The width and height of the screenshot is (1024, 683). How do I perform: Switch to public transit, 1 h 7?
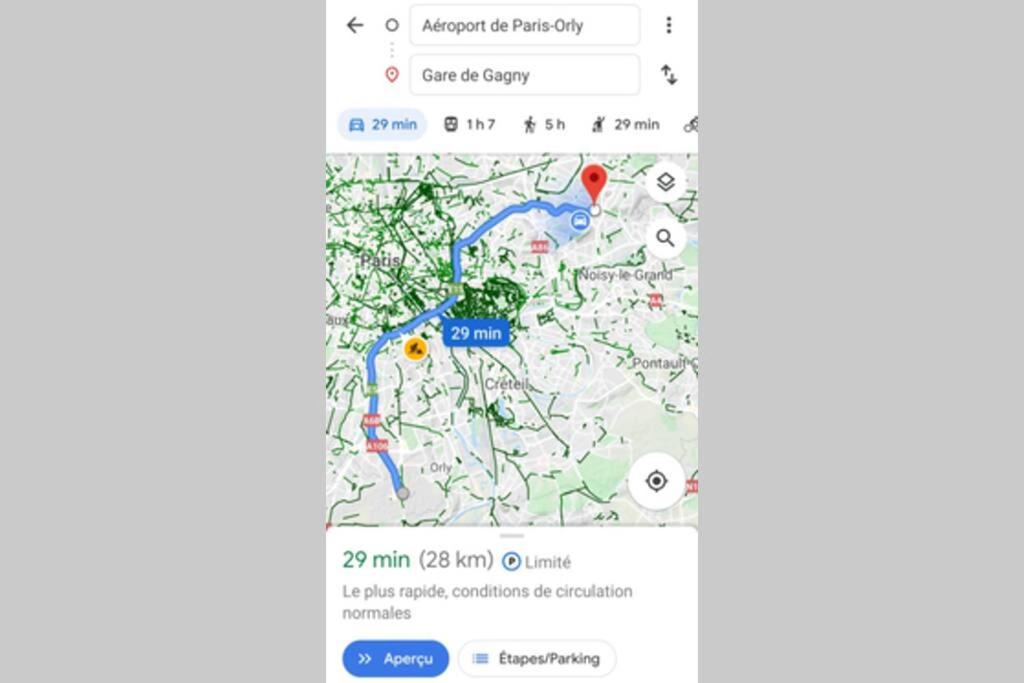click(x=469, y=125)
